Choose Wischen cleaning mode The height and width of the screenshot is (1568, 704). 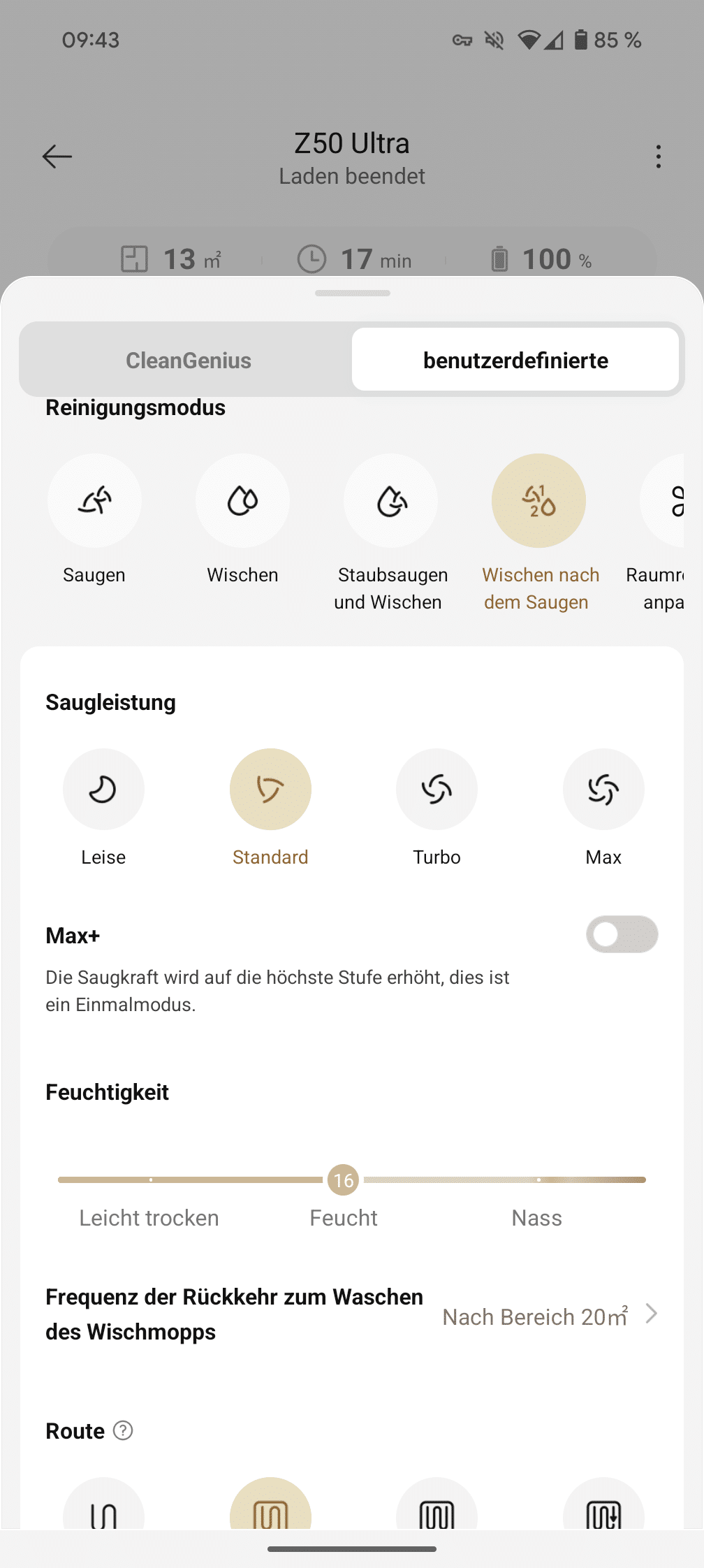coord(242,501)
